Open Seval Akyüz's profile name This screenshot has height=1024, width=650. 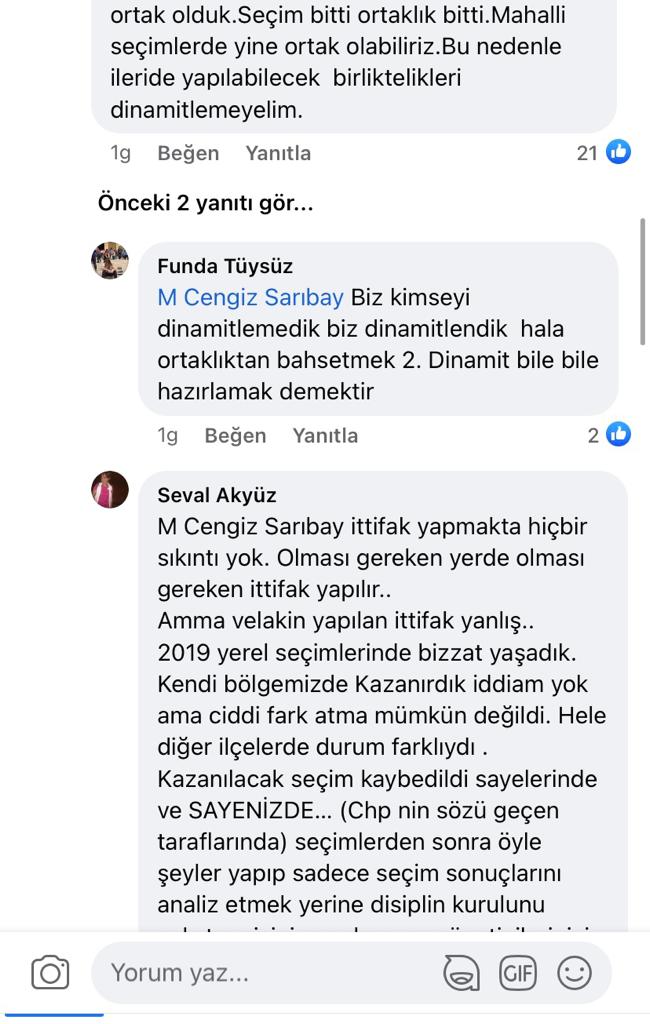[217, 495]
